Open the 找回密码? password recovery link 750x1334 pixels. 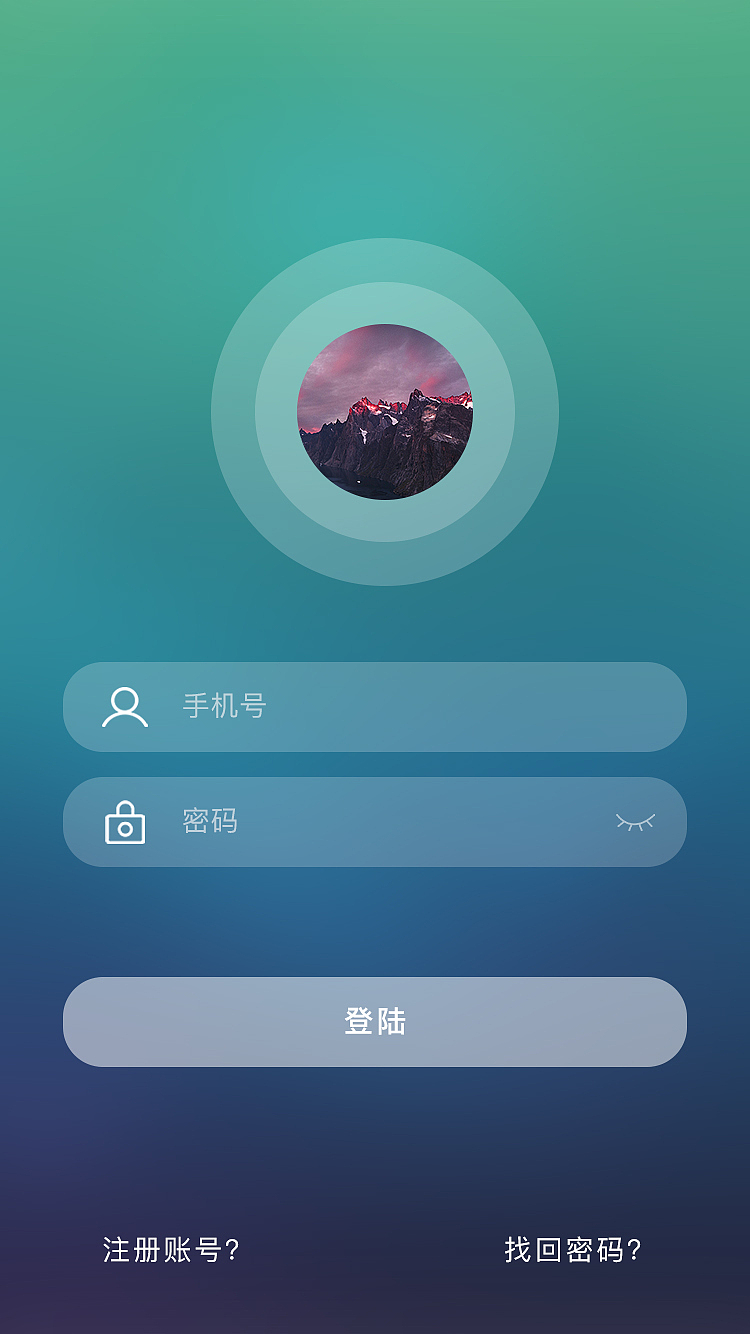572,1251
